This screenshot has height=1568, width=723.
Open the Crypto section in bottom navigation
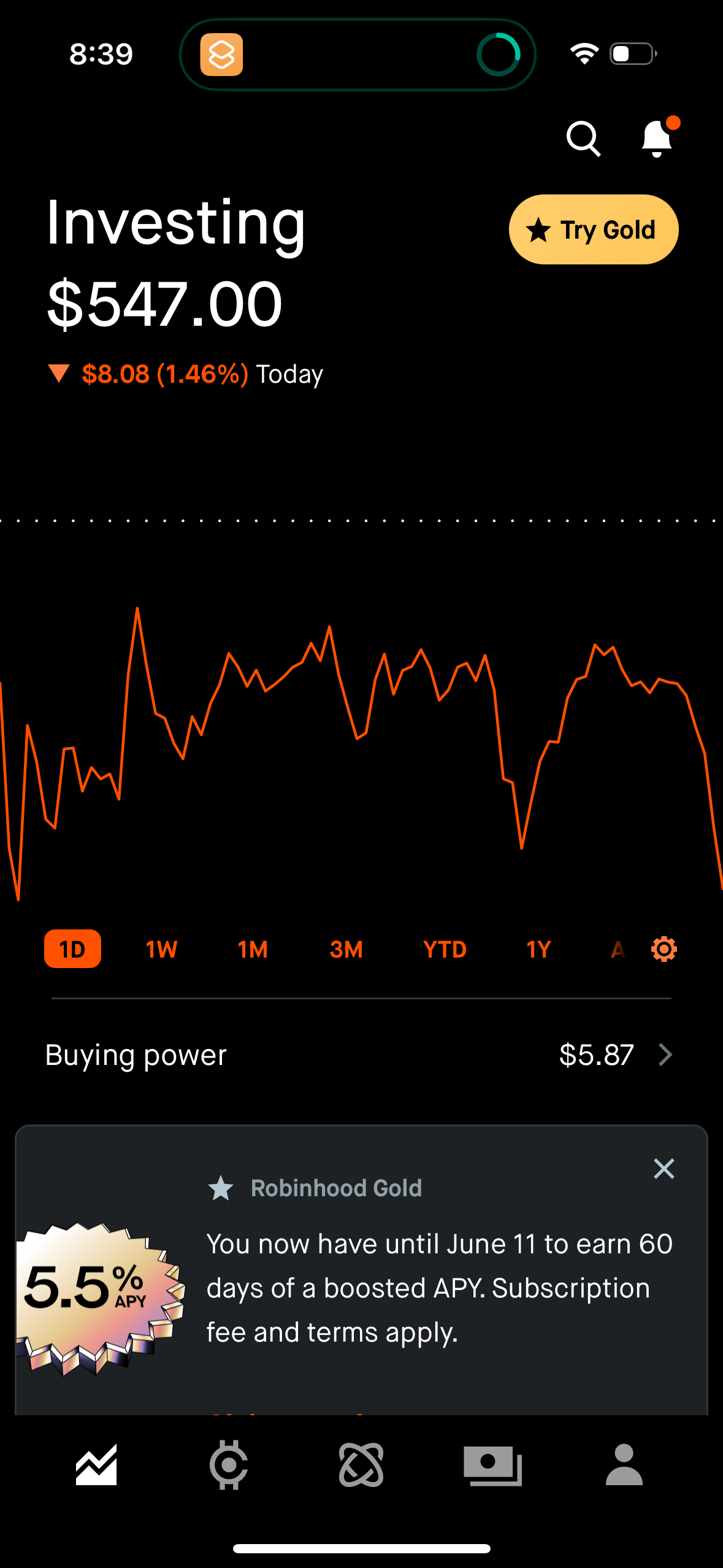pyautogui.click(x=229, y=1465)
